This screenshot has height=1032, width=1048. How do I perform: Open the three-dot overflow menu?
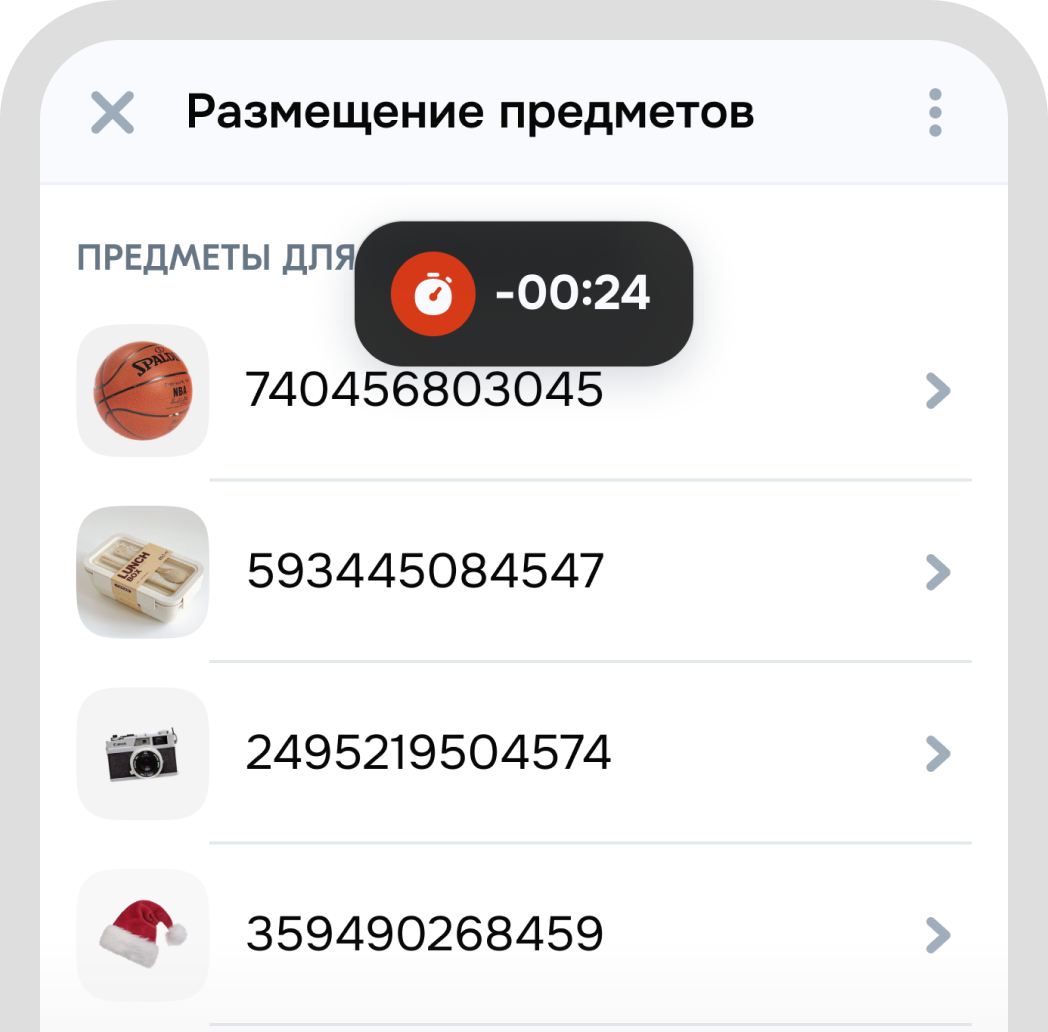934,112
